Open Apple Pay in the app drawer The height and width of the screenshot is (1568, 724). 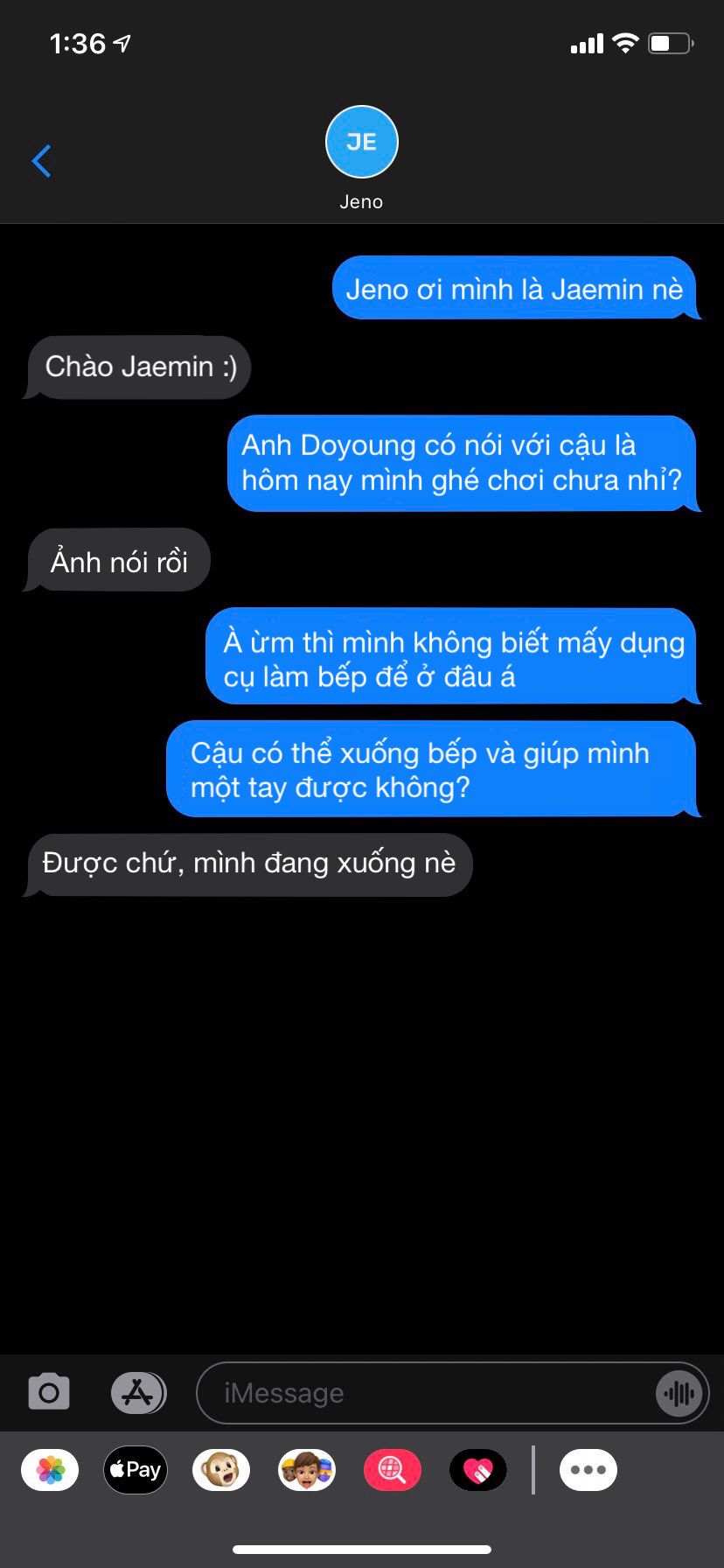(136, 1470)
